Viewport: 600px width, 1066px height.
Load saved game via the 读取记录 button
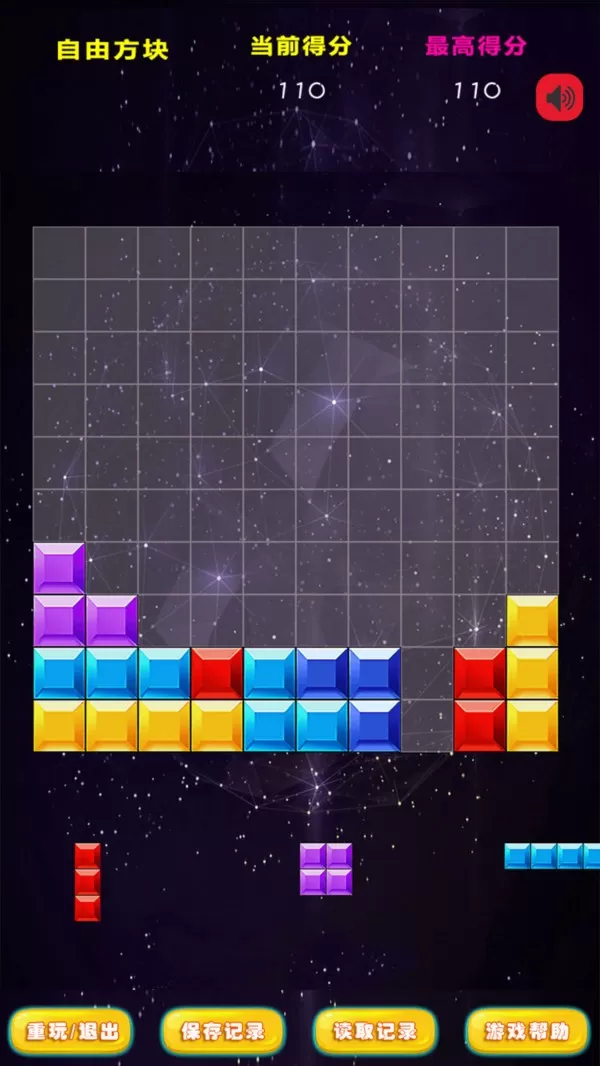[375, 1030]
